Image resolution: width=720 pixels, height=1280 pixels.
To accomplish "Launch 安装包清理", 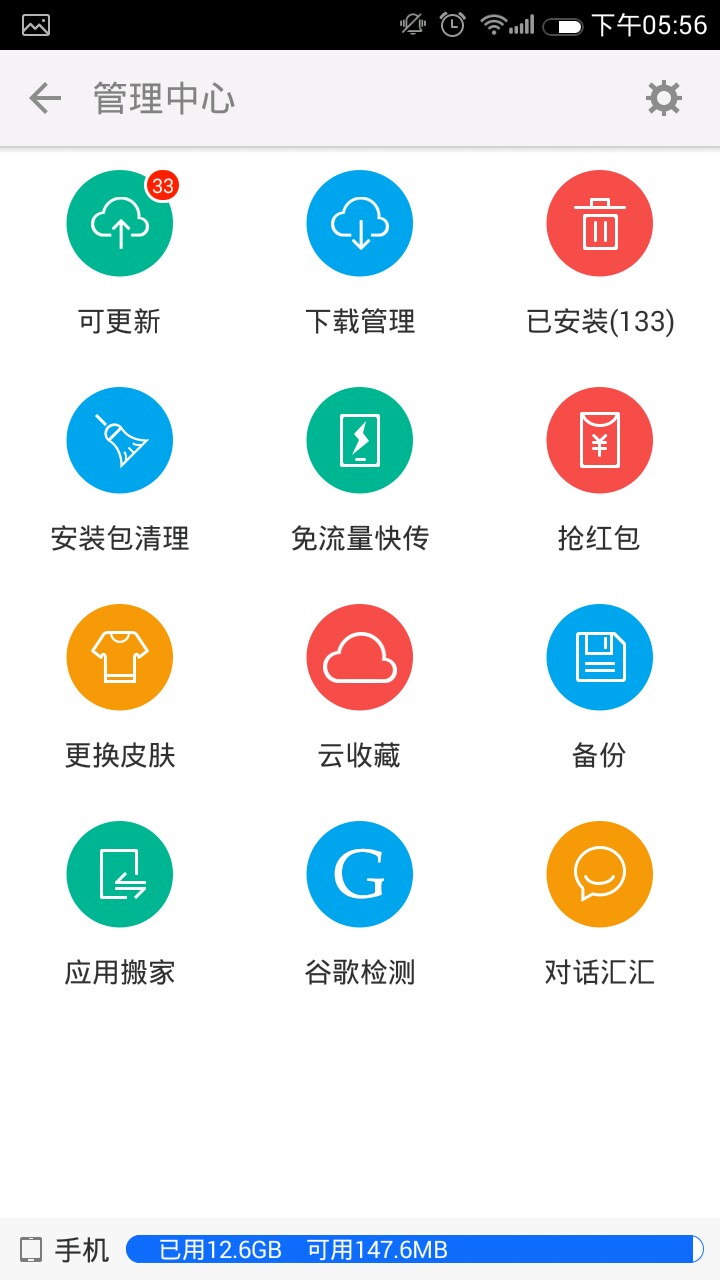I will click(120, 441).
